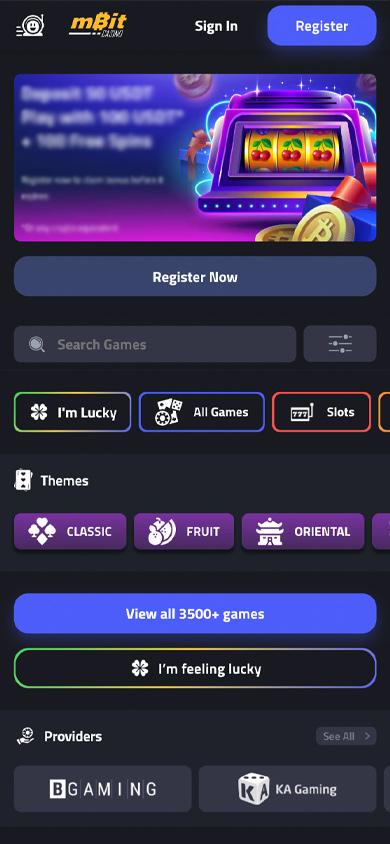Open the BGaming provider card
390x844 pixels.
click(103, 789)
